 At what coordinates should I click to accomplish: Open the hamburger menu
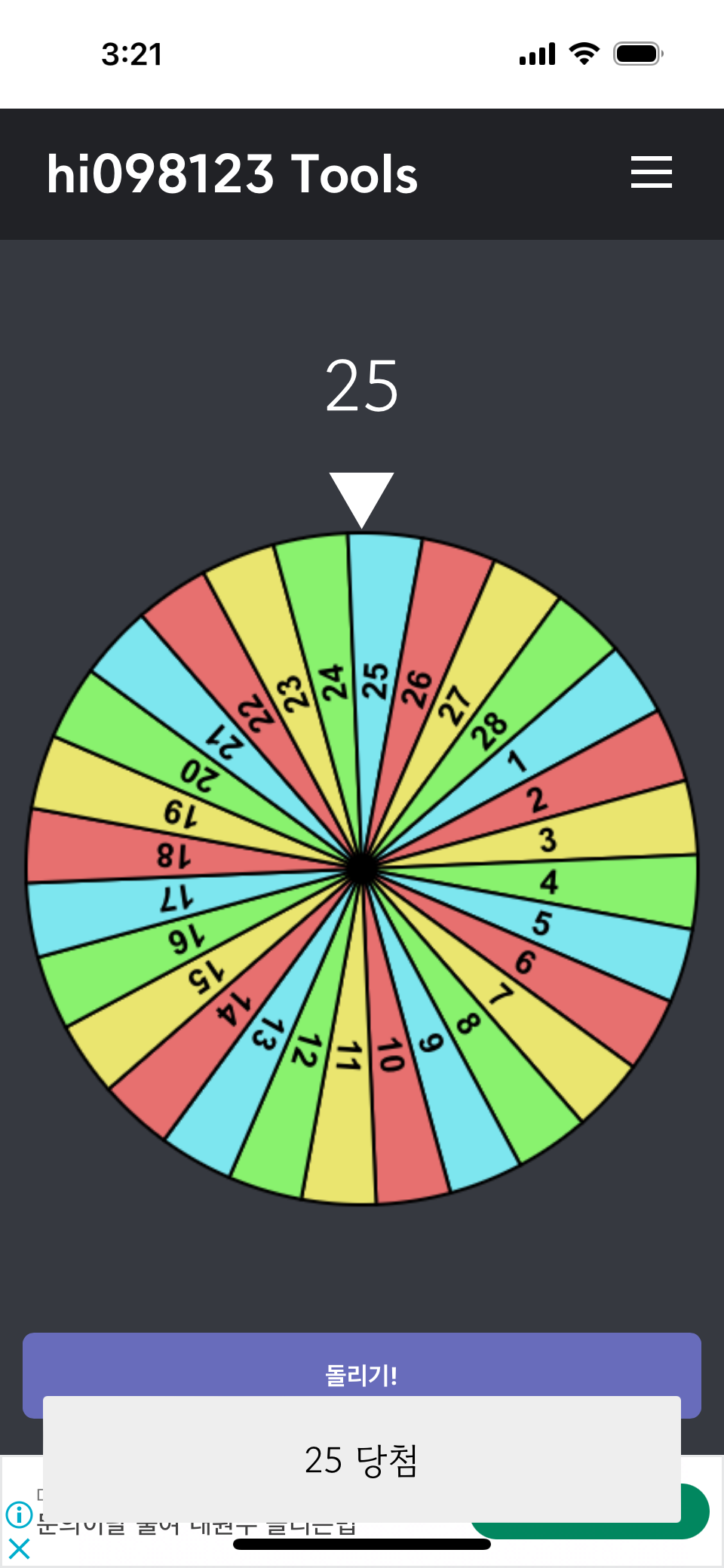(x=651, y=173)
